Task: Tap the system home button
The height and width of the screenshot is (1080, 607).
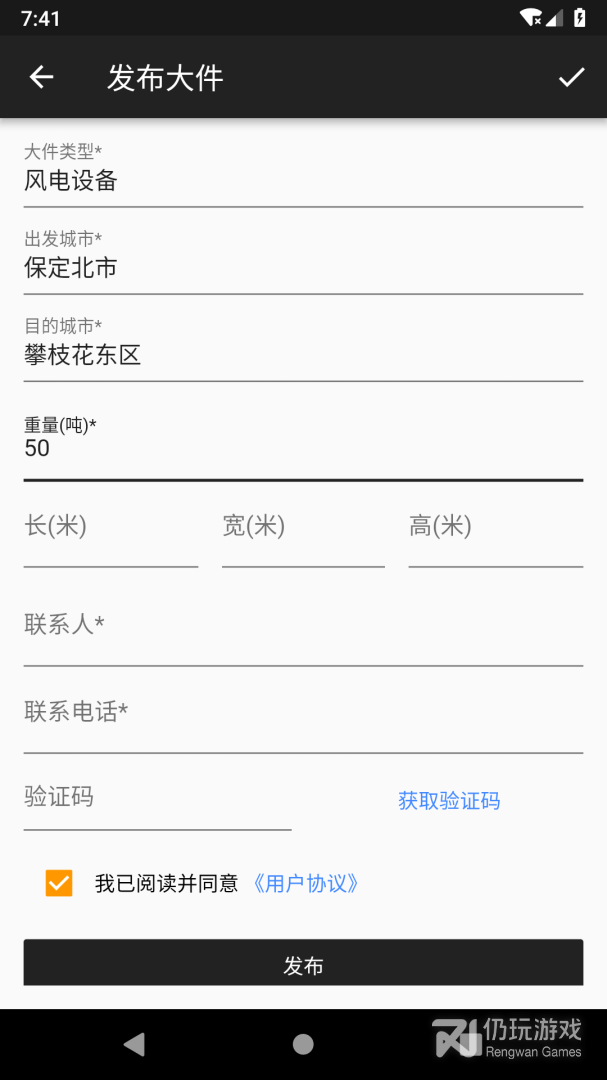Action: click(x=303, y=1044)
